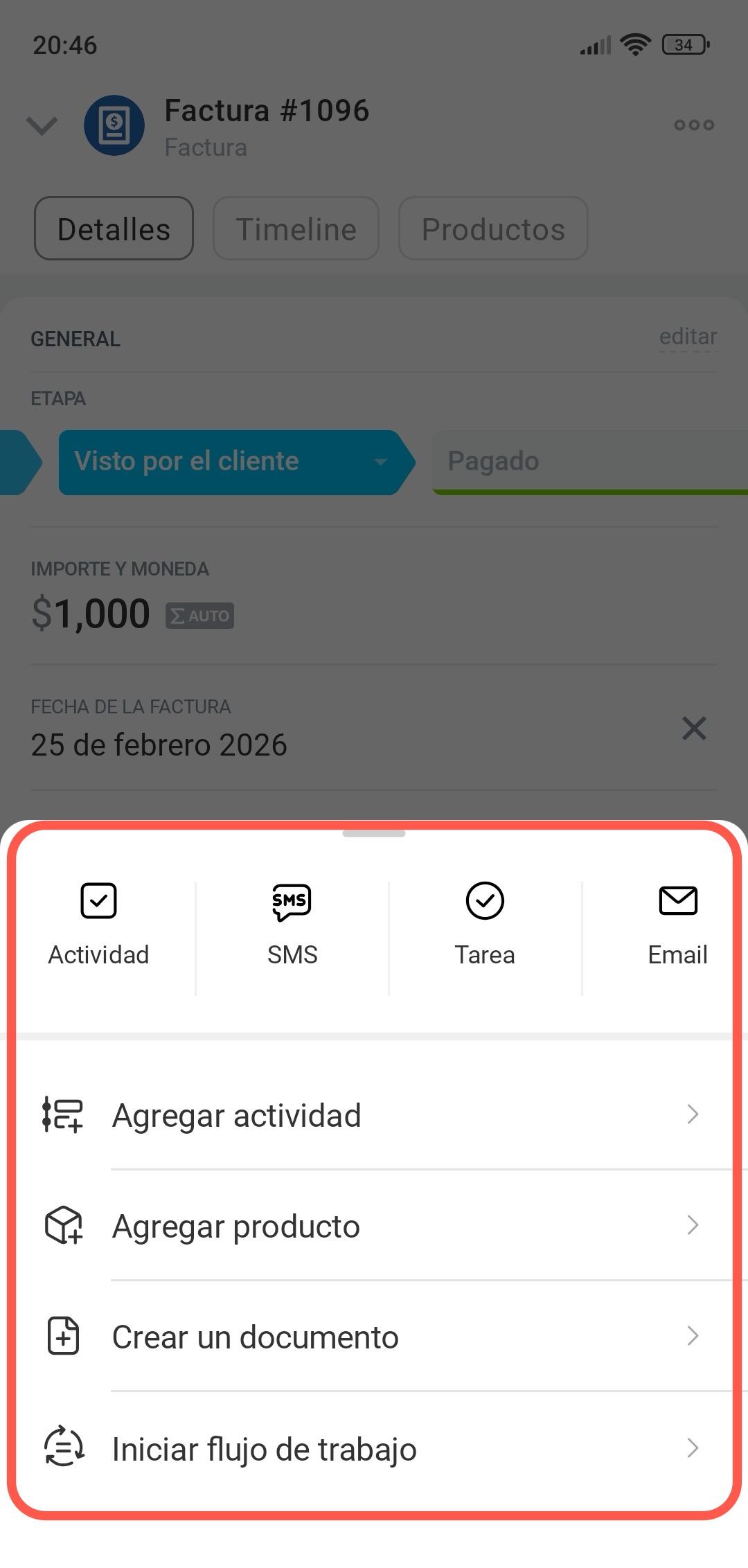Viewport: 748px width, 1568px height.
Task: Open the three-dot overflow menu
Action: click(x=694, y=125)
